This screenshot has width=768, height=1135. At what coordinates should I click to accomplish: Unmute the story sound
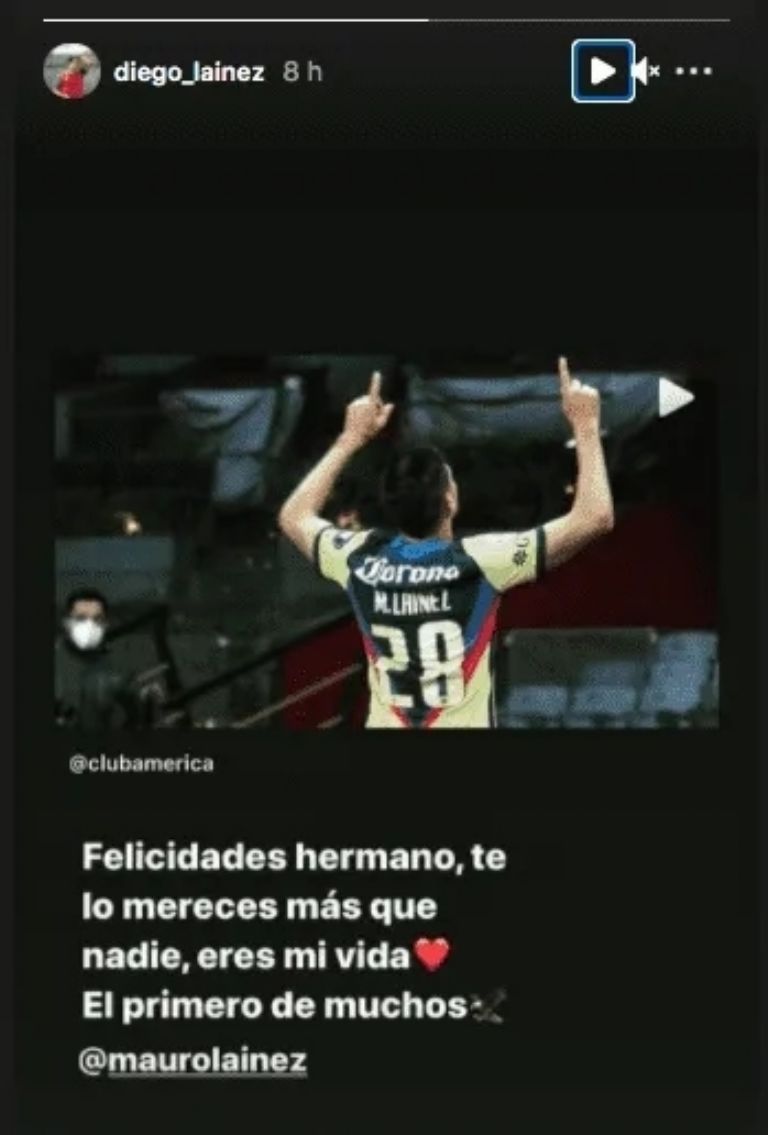coord(645,71)
